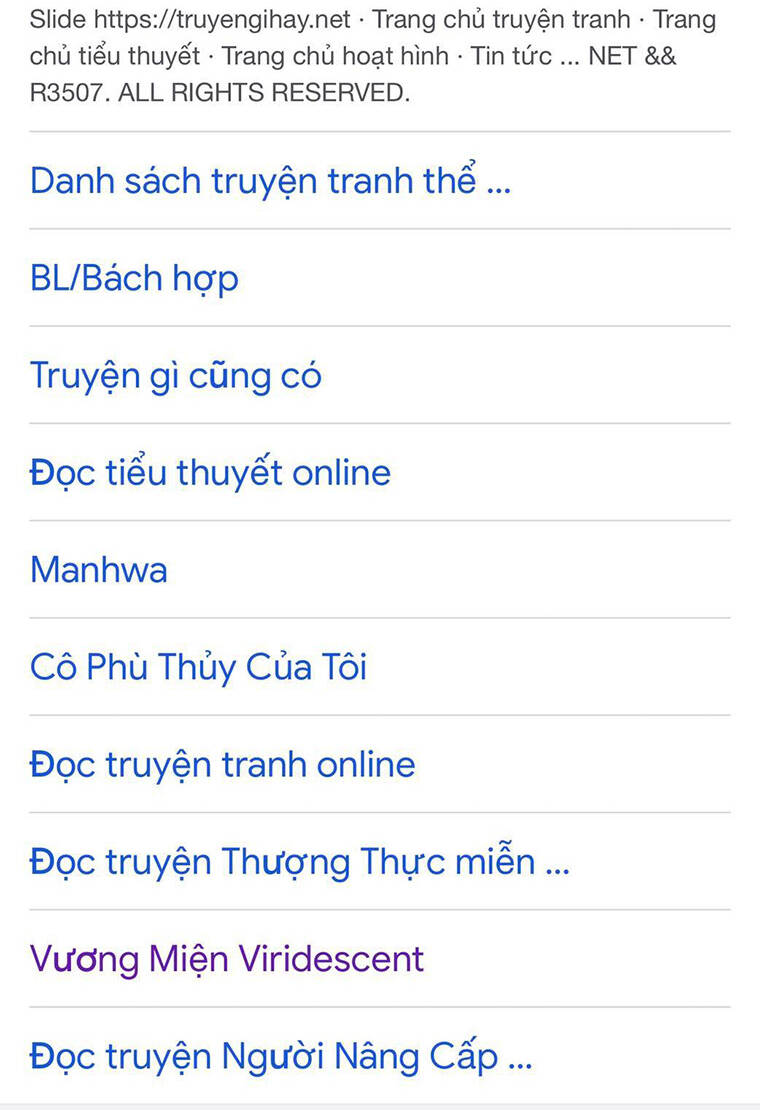
Task: Open 'Đọc tiểu thuyết online' link
Action: tap(210, 473)
